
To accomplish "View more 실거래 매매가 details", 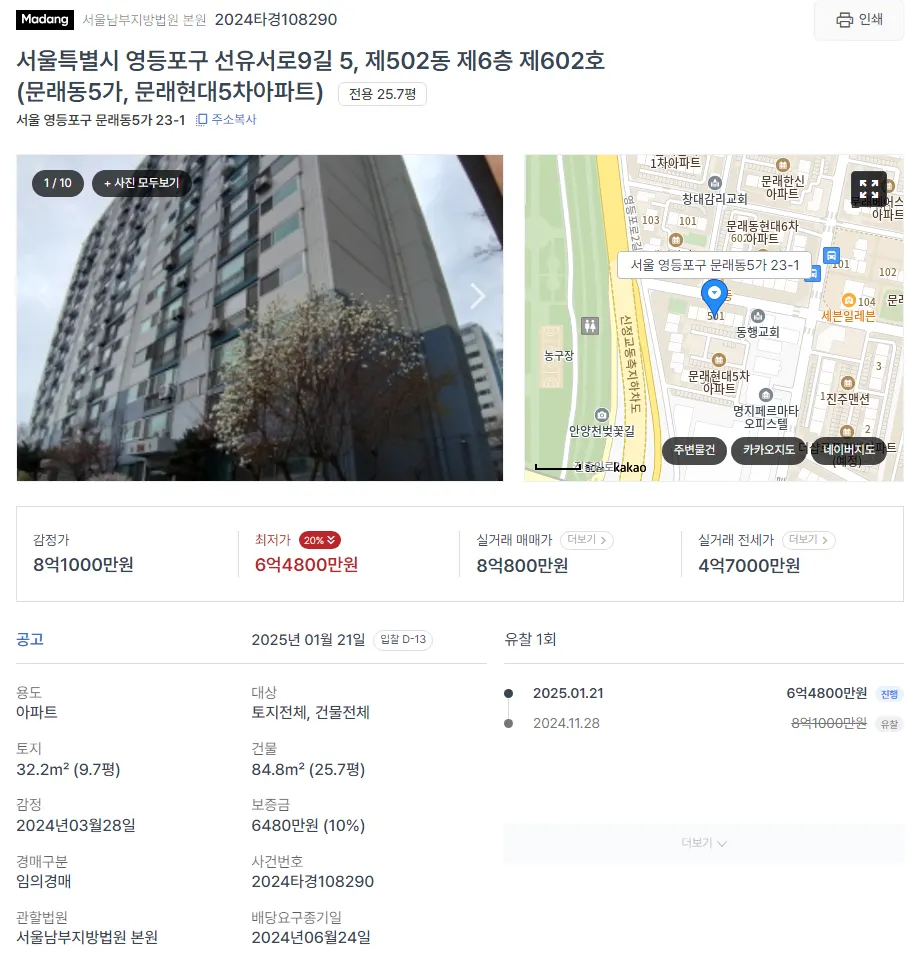I will coord(587,540).
